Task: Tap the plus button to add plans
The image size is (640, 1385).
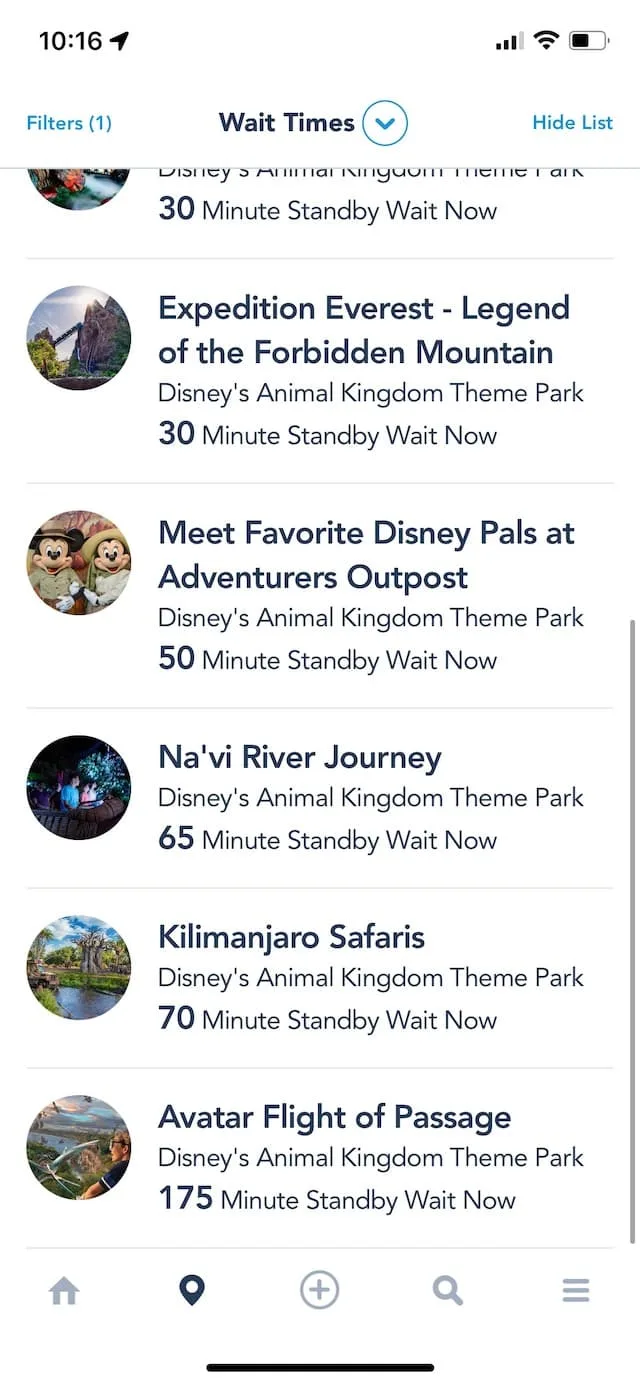Action: pos(320,1290)
